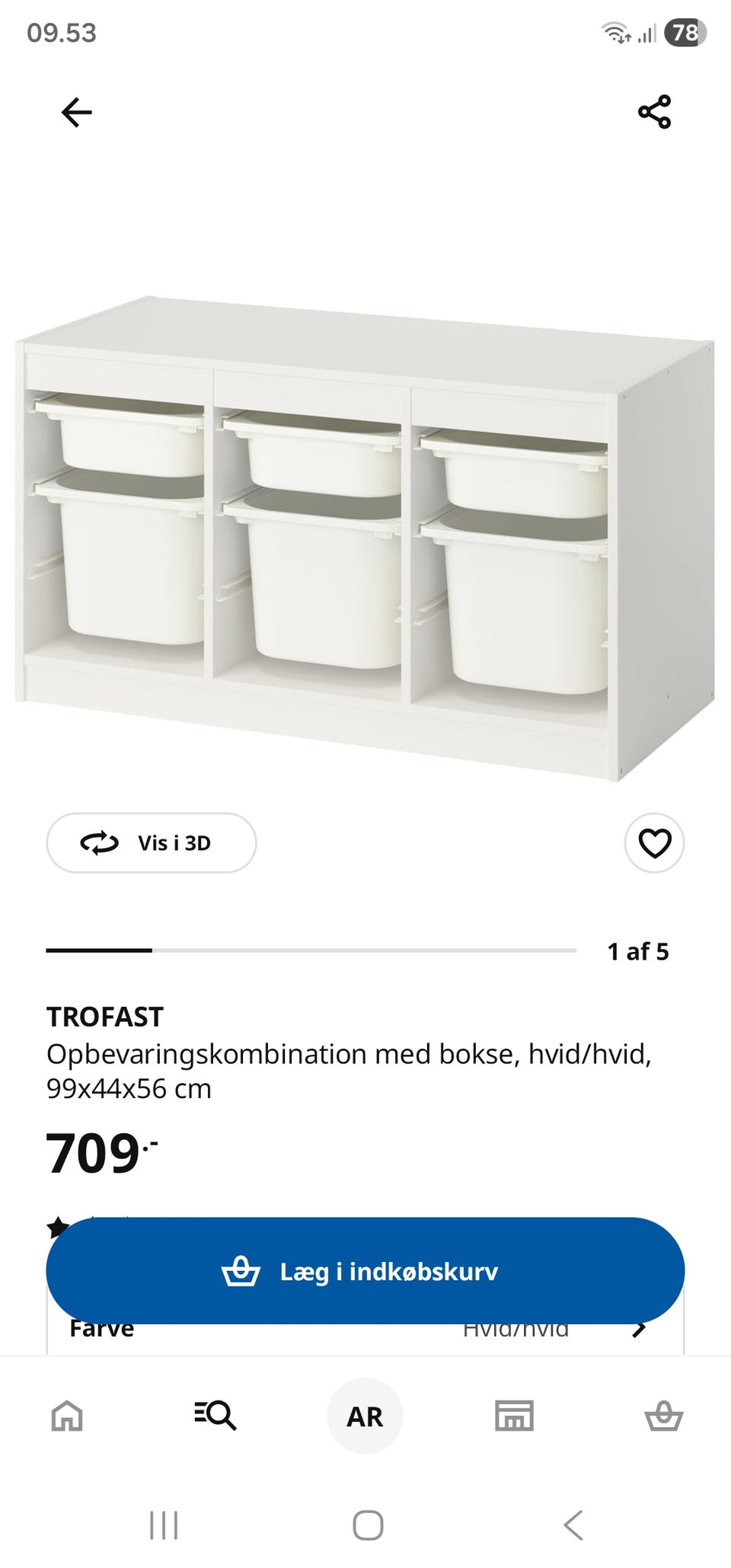Expand the Farve selection row

[102, 1329]
